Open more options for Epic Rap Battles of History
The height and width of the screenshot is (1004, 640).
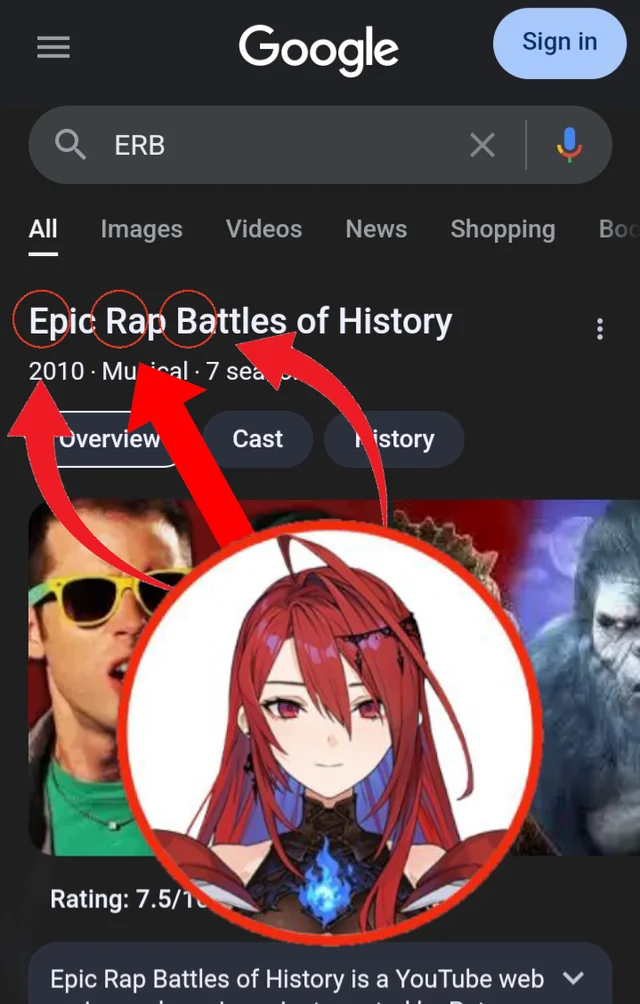(x=600, y=329)
